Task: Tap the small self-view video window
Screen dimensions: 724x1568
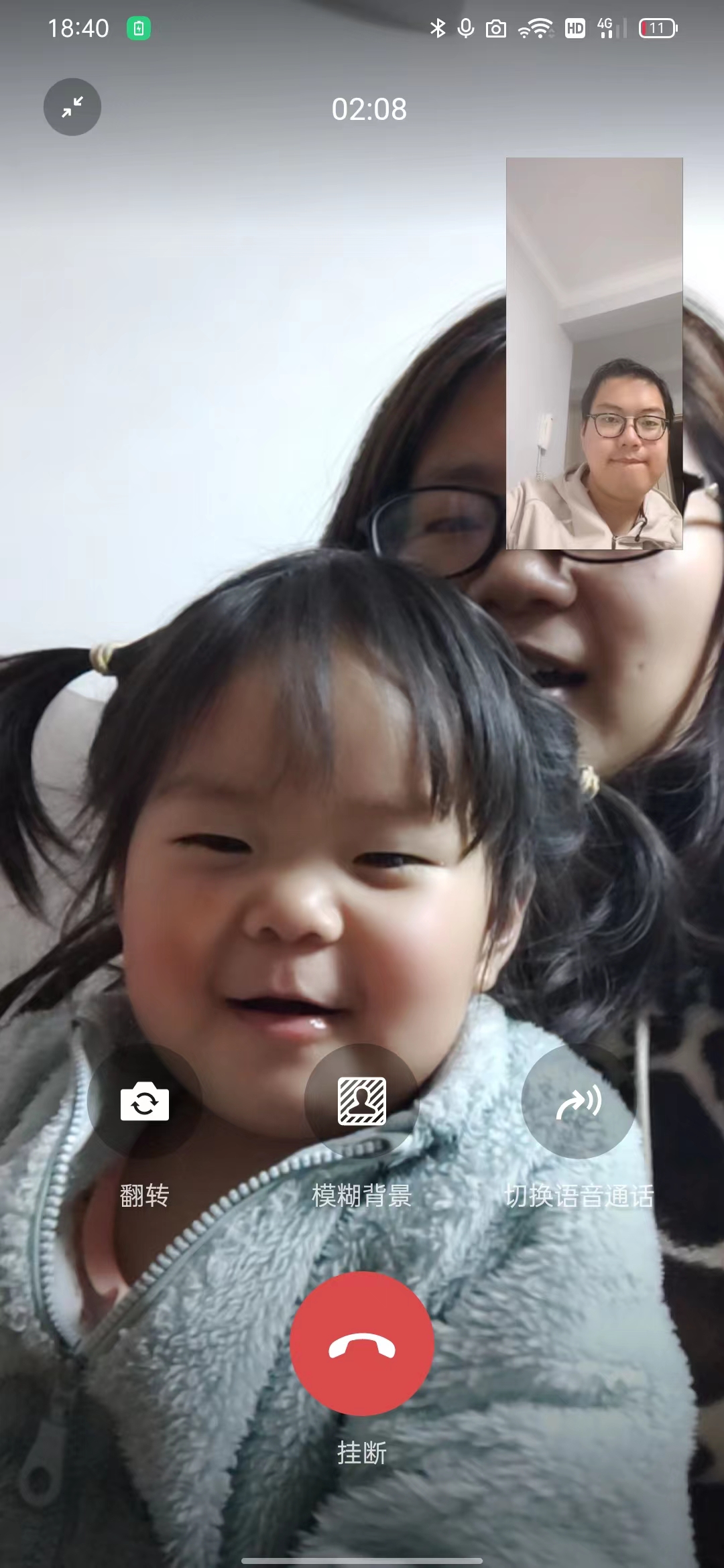Action: (x=594, y=354)
